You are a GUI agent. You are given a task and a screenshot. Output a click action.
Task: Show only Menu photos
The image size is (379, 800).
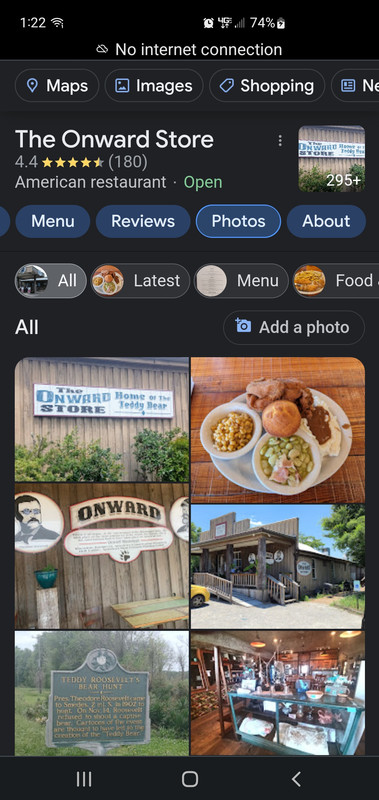241,281
